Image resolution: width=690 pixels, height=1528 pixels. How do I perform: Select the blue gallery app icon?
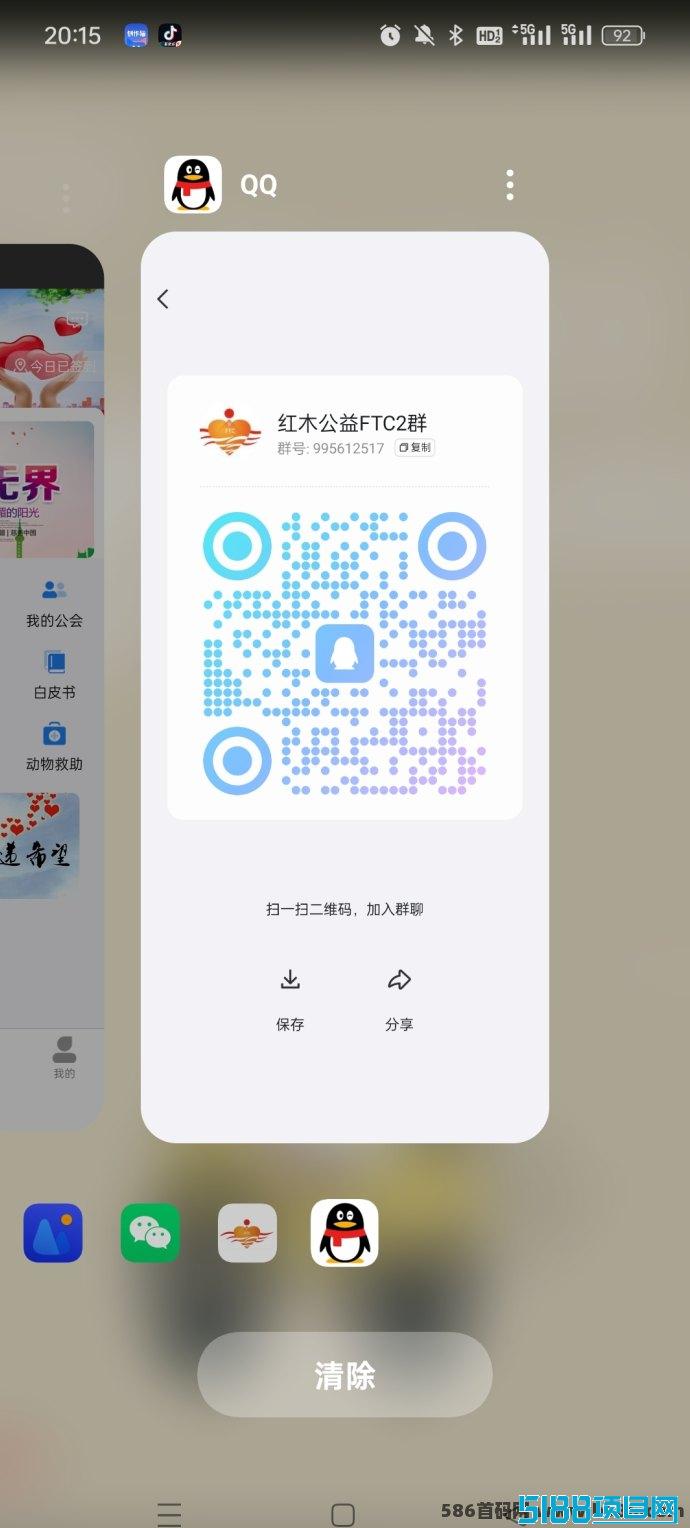pos(53,1233)
